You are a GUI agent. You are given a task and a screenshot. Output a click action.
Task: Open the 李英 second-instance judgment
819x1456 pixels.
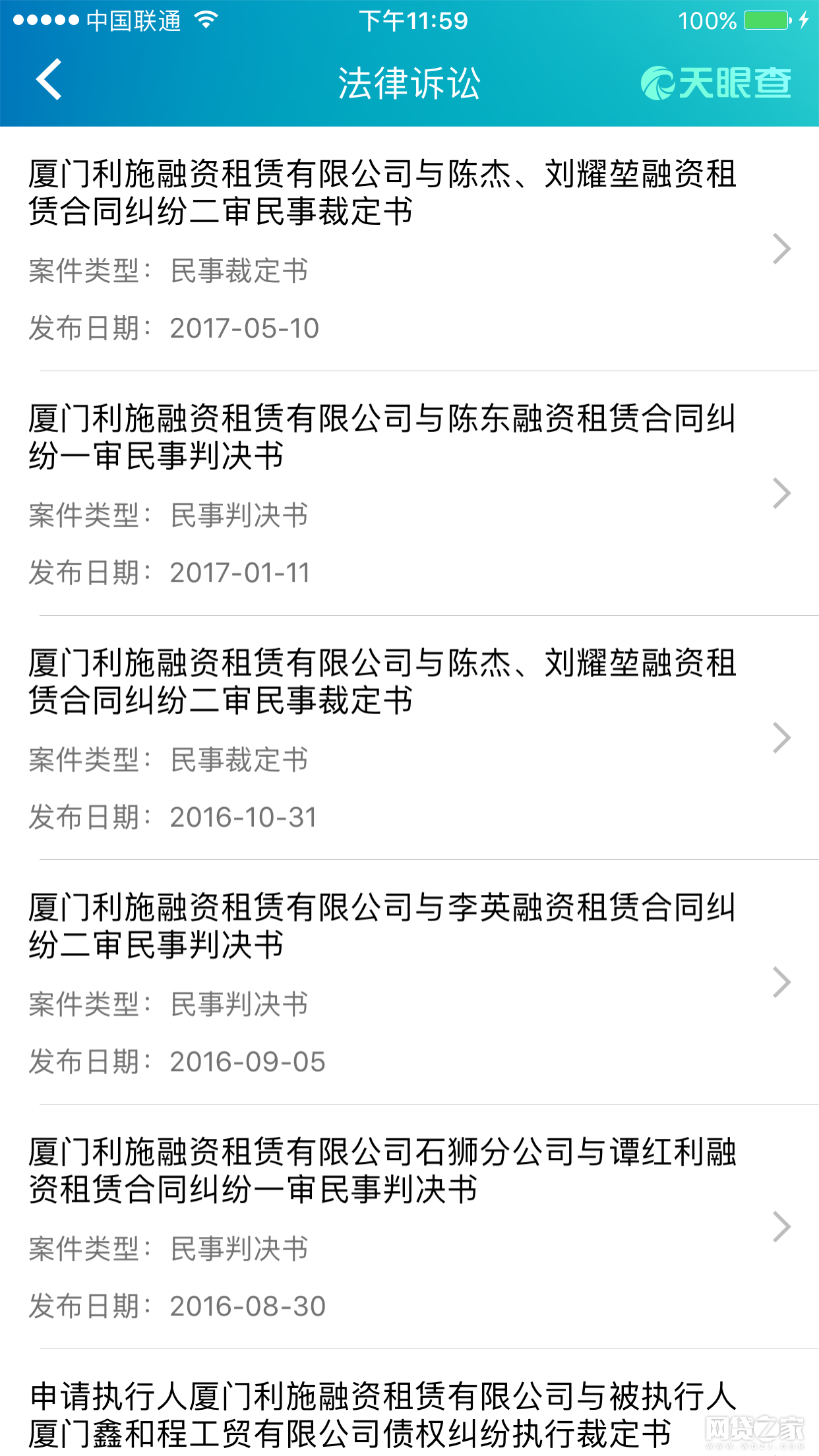tap(409, 983)
